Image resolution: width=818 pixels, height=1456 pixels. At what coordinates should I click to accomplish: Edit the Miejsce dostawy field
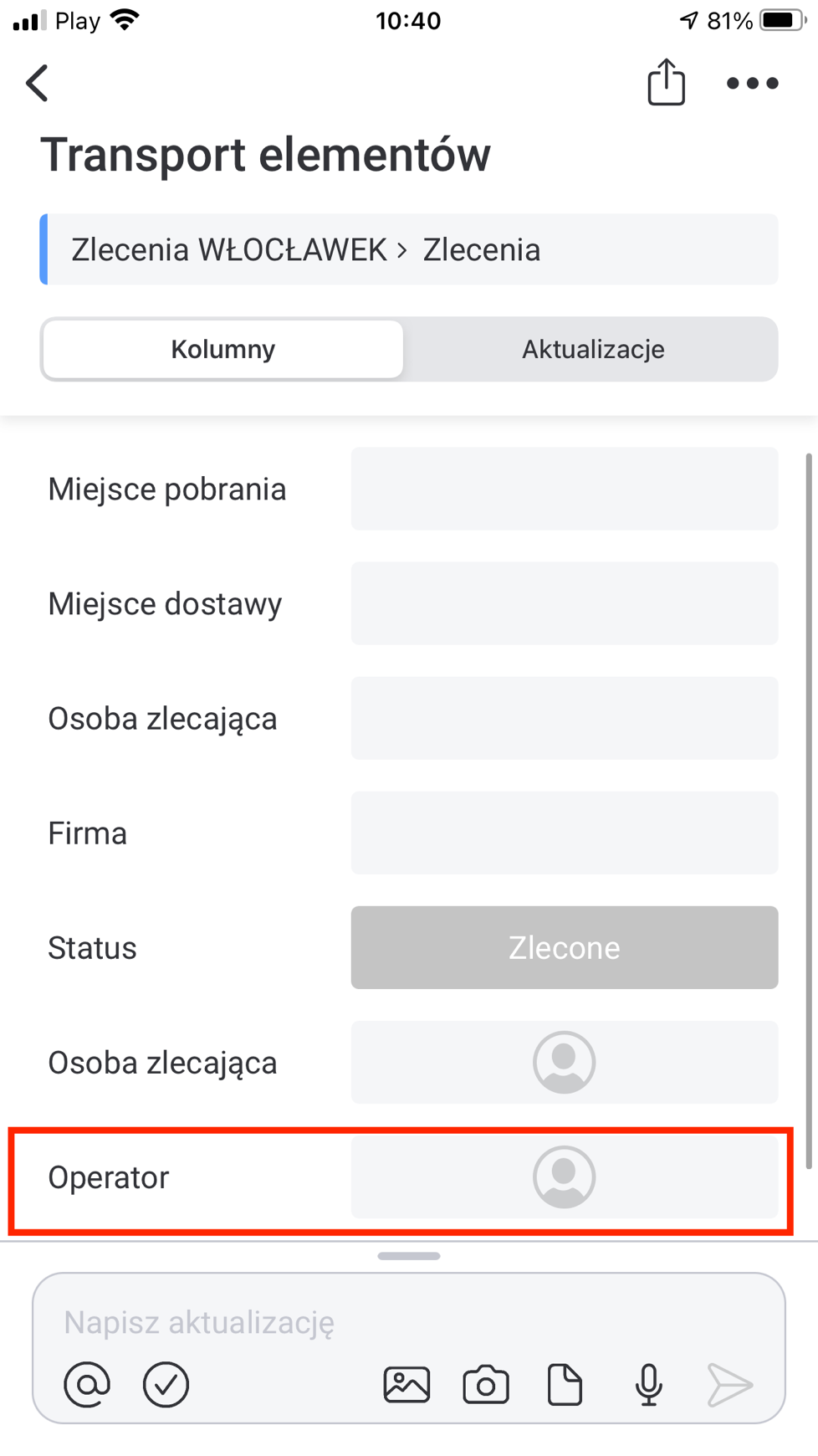click(x=564, y=603)
